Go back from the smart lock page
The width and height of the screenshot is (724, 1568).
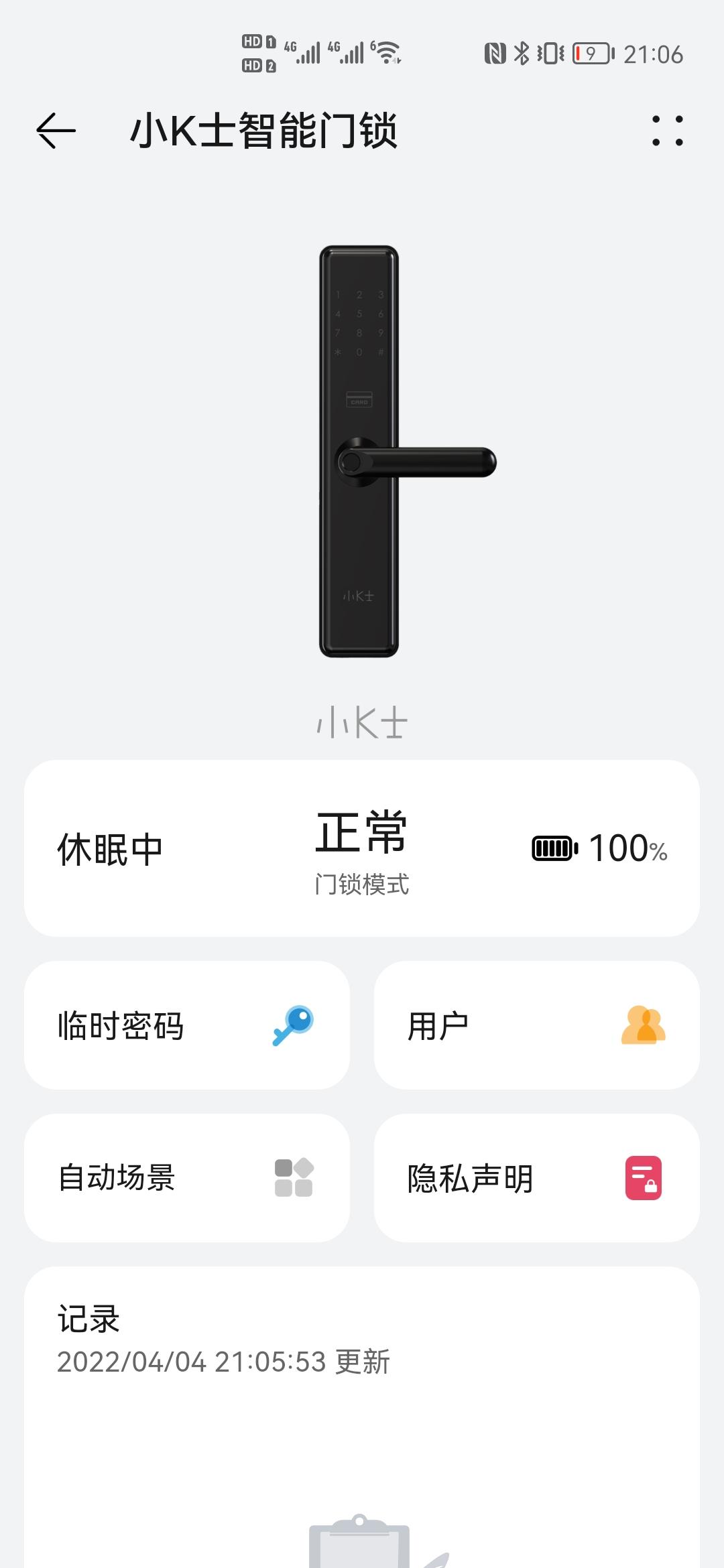pyautogui.click(x=56, y=130)
